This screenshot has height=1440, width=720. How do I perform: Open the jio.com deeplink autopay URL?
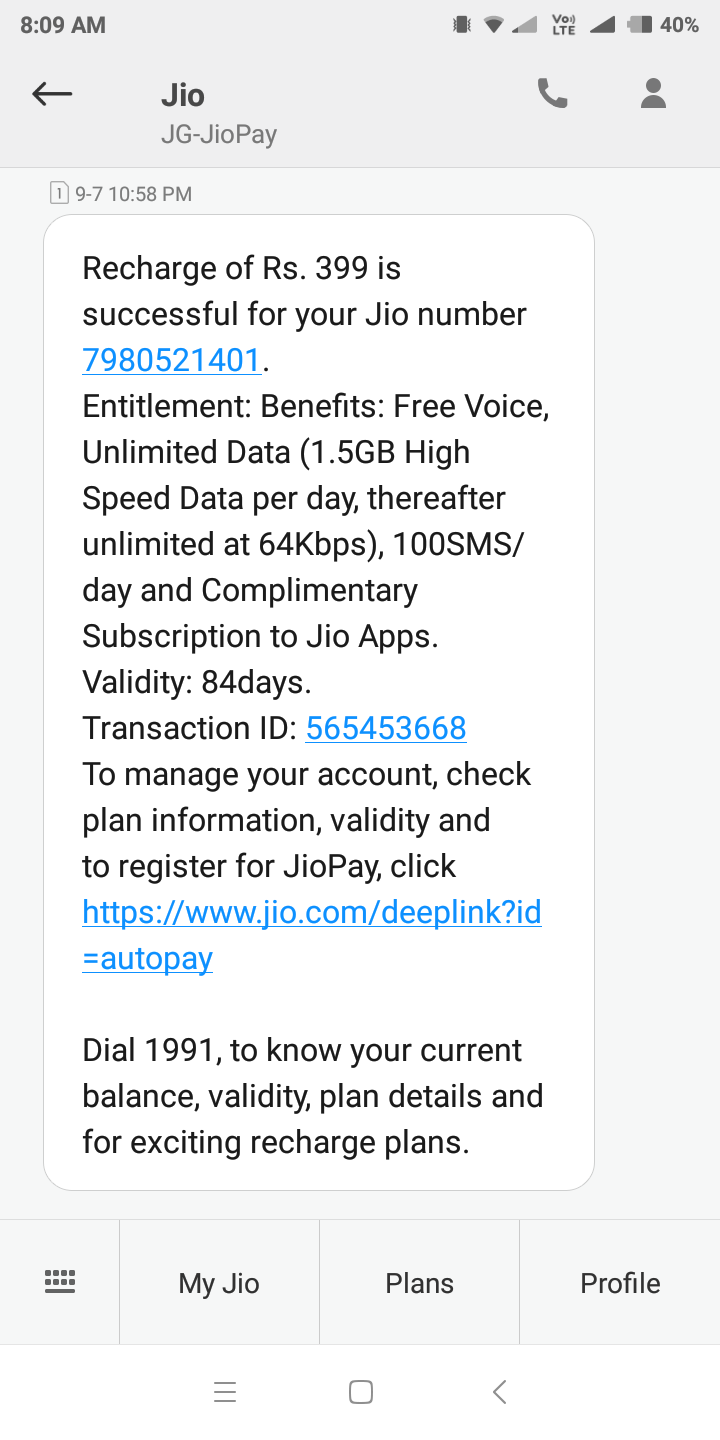pos(311,913)
